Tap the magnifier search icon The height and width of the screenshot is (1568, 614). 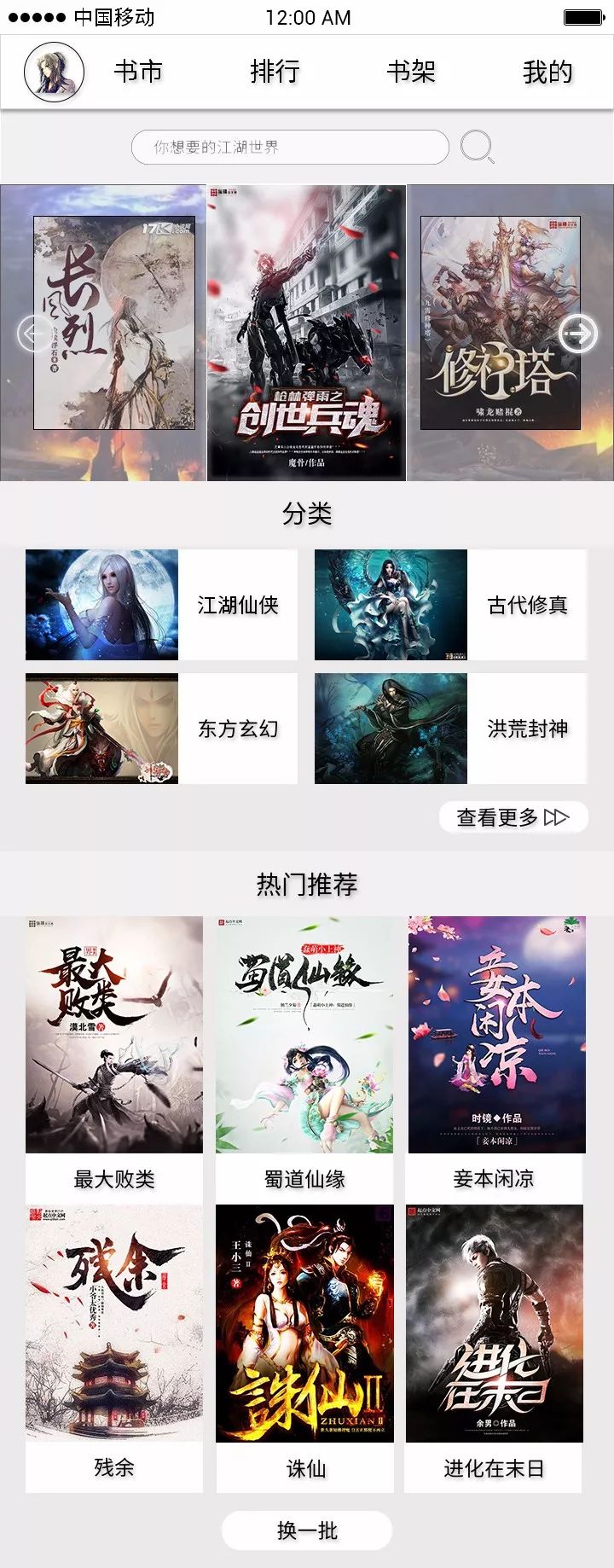coord(477,147)
